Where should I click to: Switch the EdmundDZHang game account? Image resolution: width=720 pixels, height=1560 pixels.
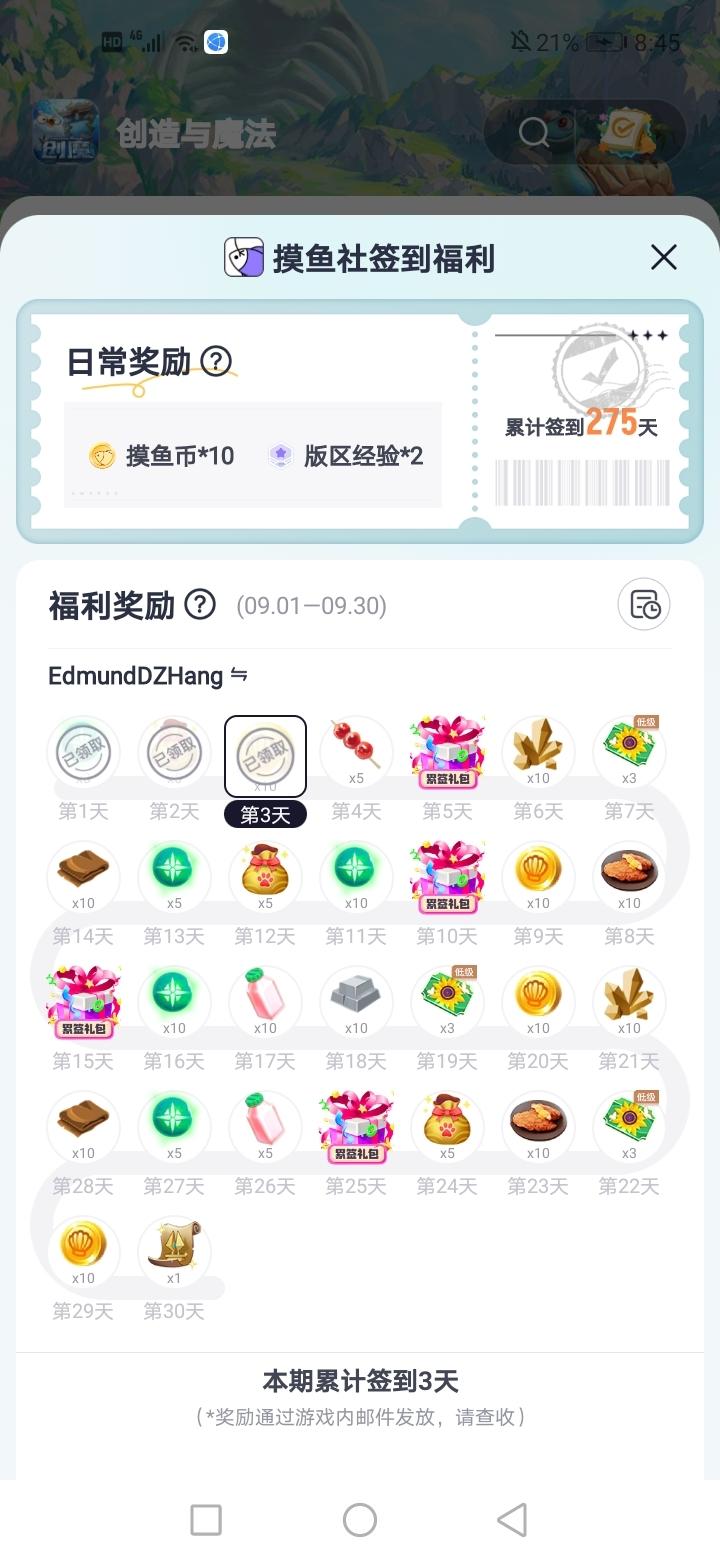[239, 676]
